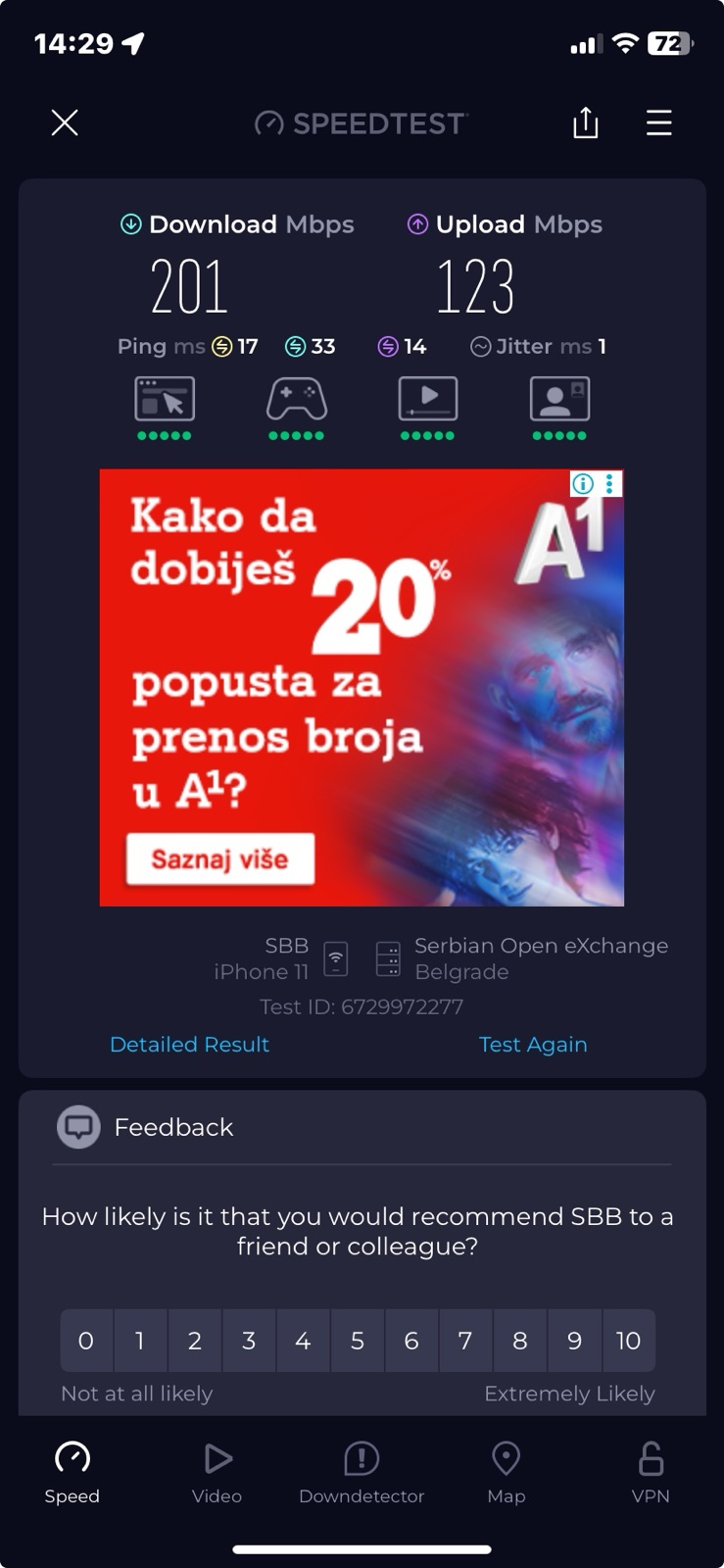Open ad info icon on the A1 banner
724x1568 pixels.
pos(583,483)
